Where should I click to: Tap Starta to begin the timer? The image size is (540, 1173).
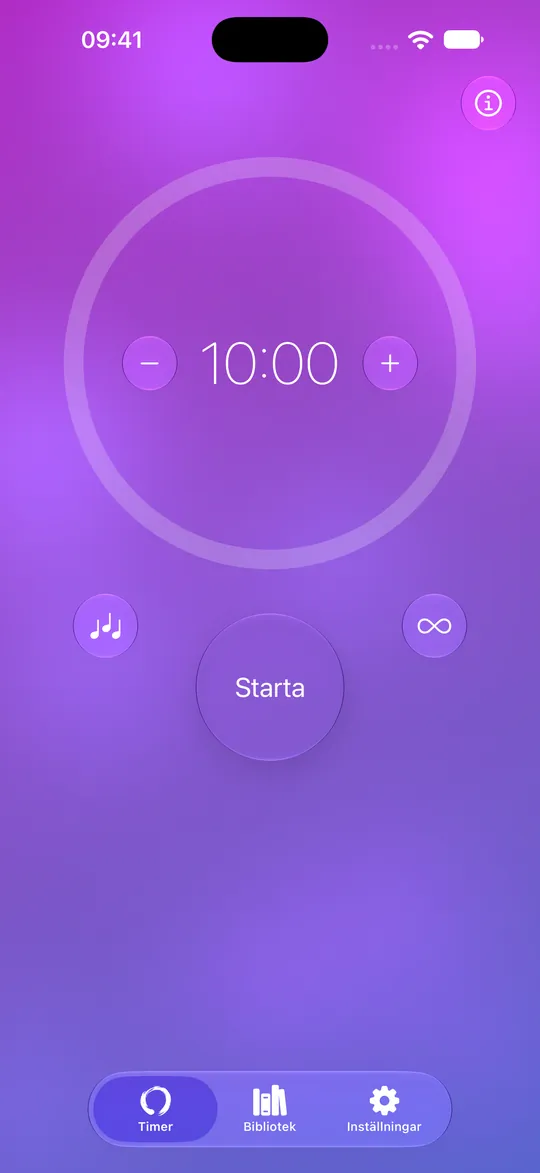click(270, 687)
